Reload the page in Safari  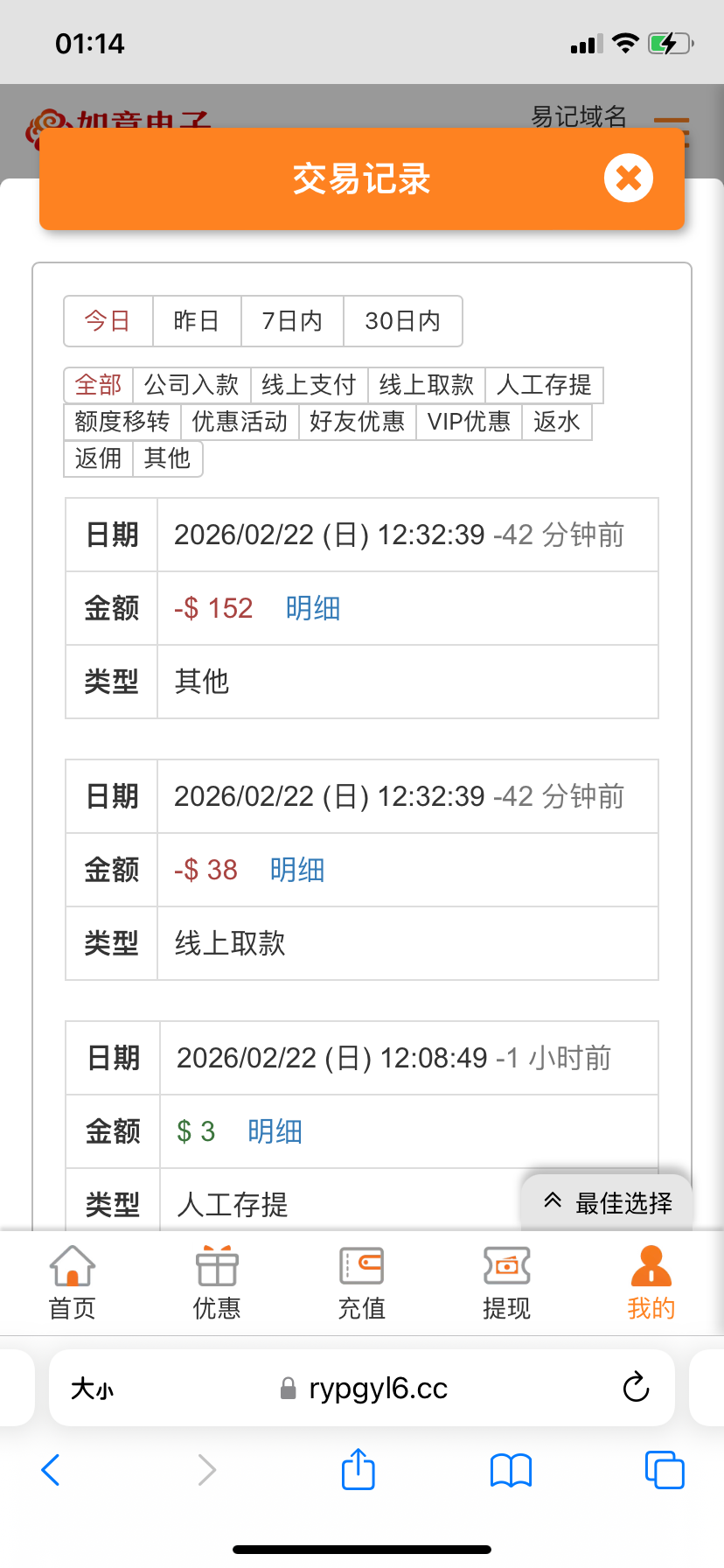636,1387
